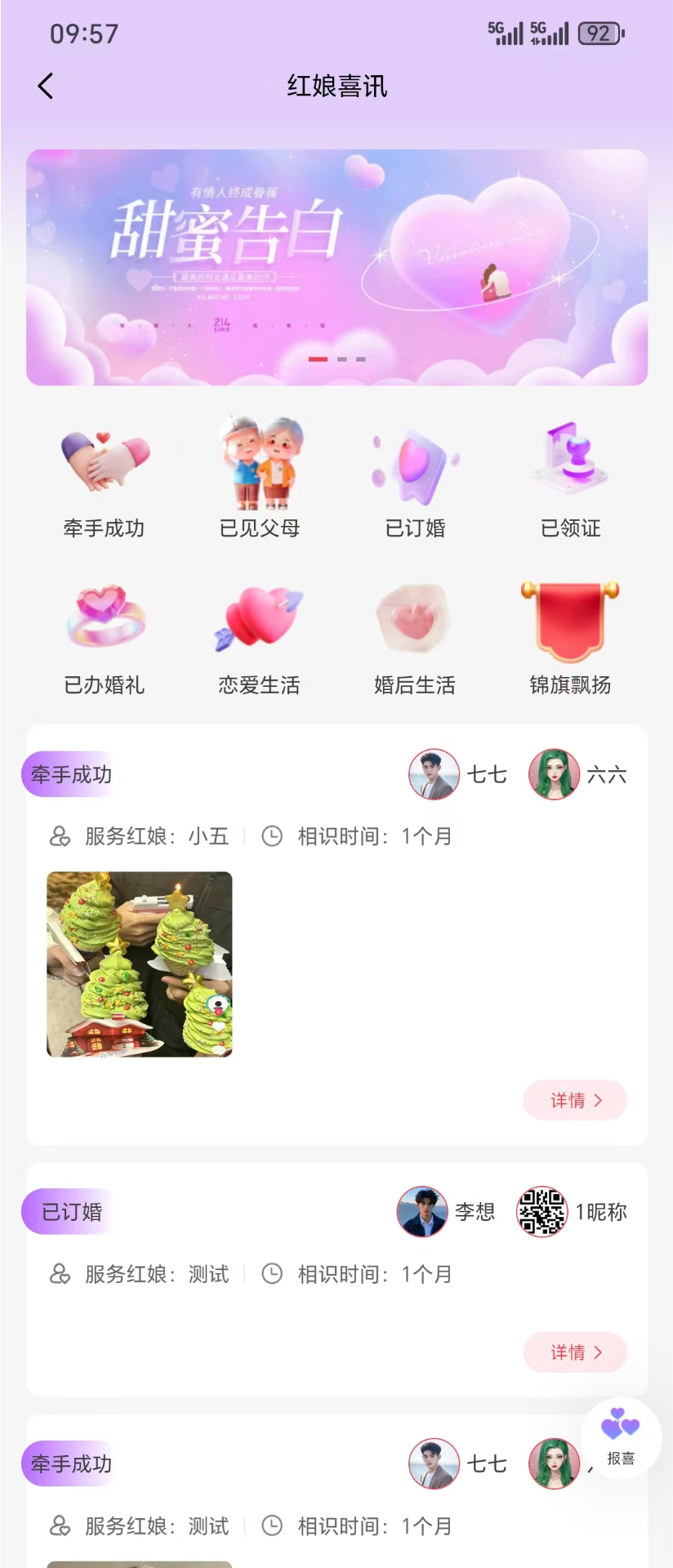Tap the 红娘喜讯 title bar

coord(336,85)
